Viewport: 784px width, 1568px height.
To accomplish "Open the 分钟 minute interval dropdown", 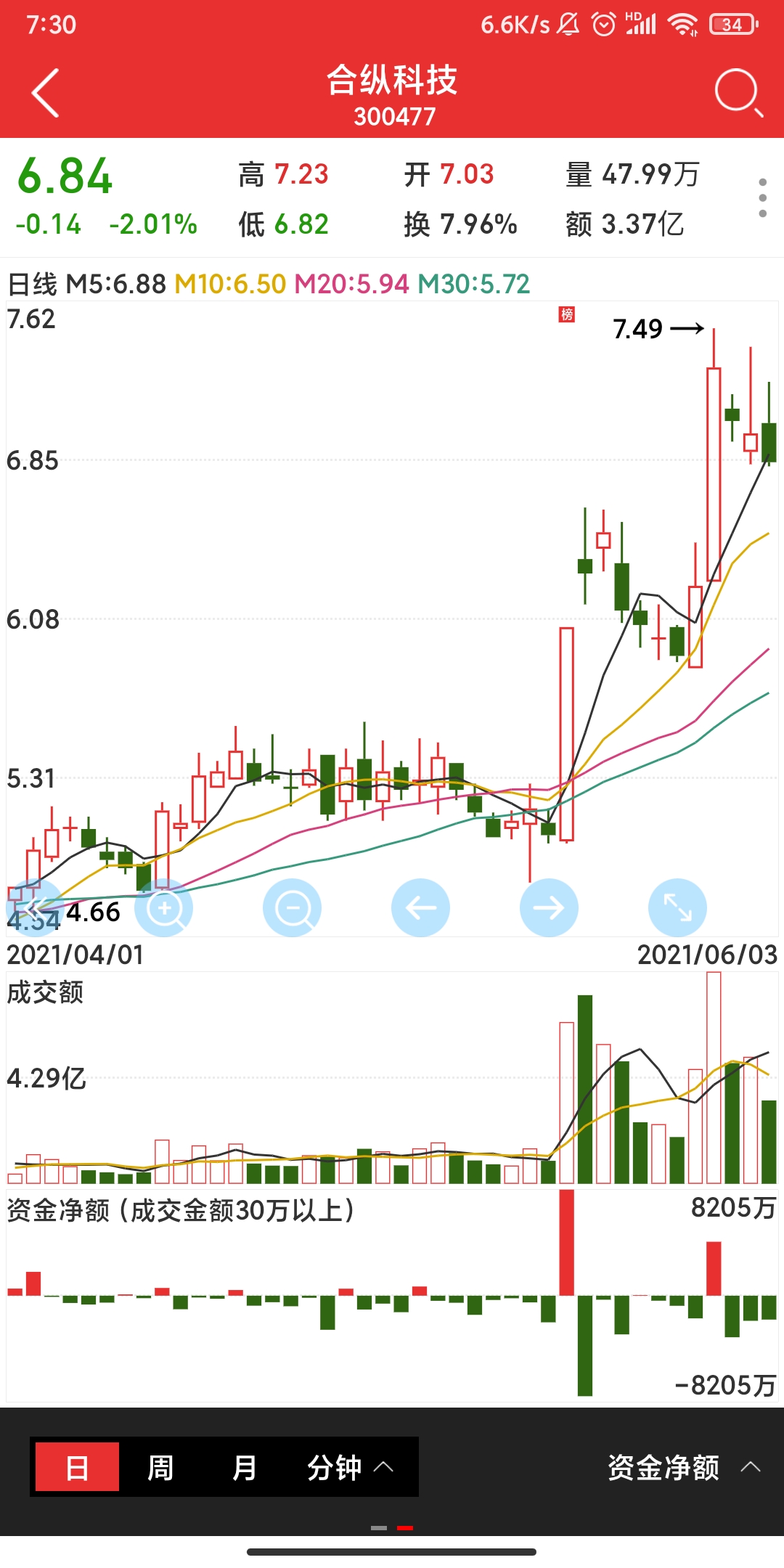I will click(350, 1467).
